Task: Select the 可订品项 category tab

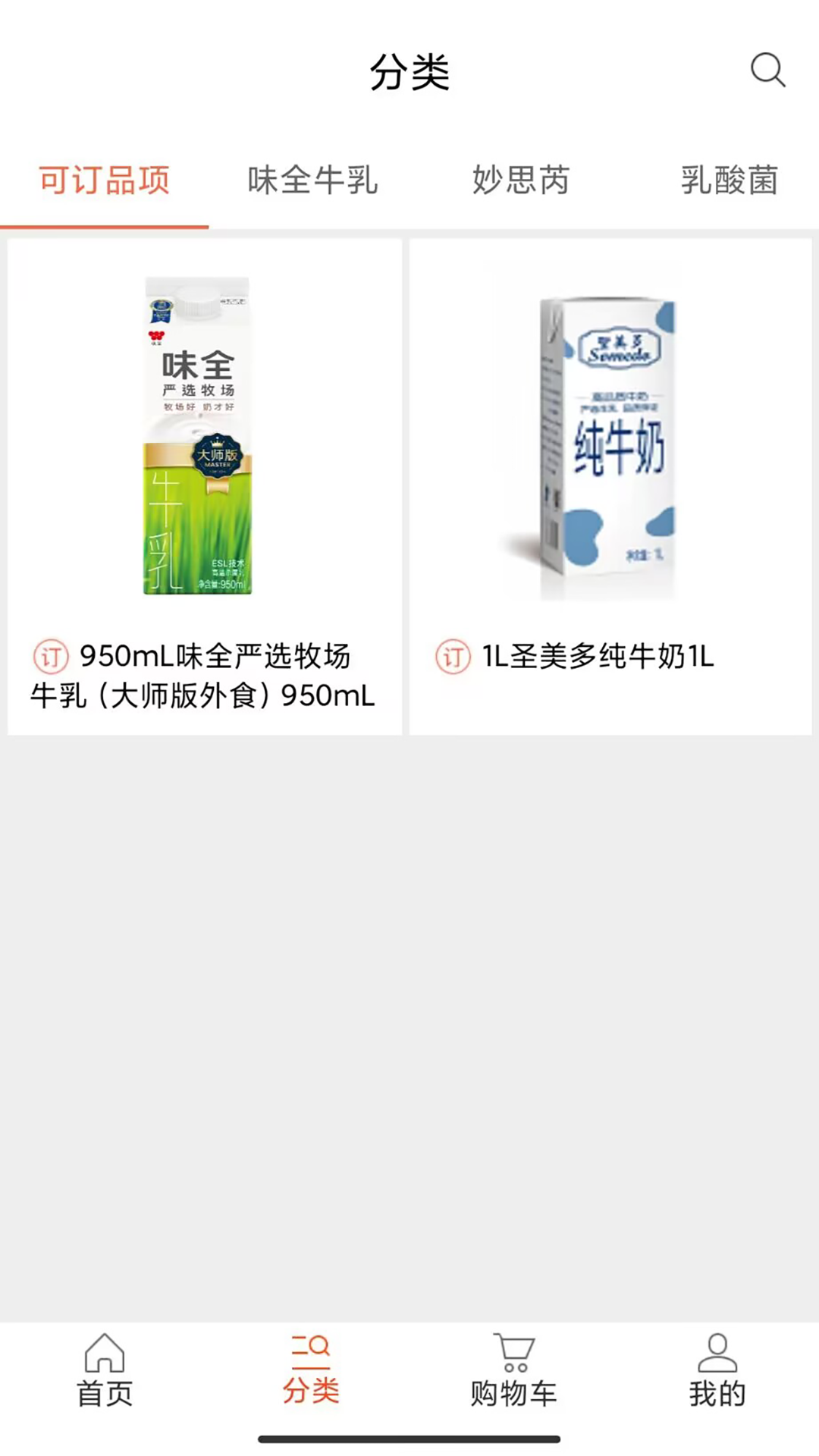Action: [x=105, y=180]
